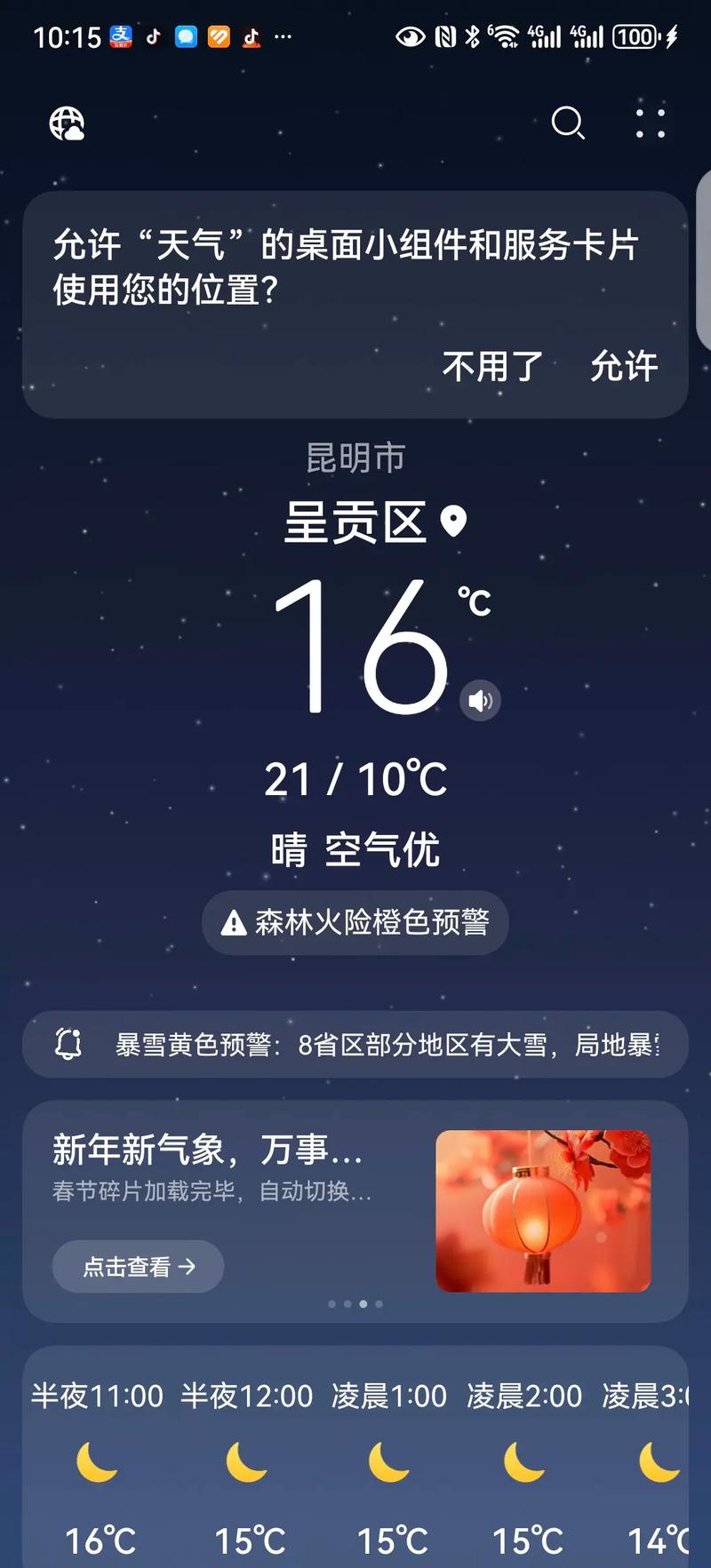Open the city management globe icon
The image size is (711, 1568).
pos(67,125)
